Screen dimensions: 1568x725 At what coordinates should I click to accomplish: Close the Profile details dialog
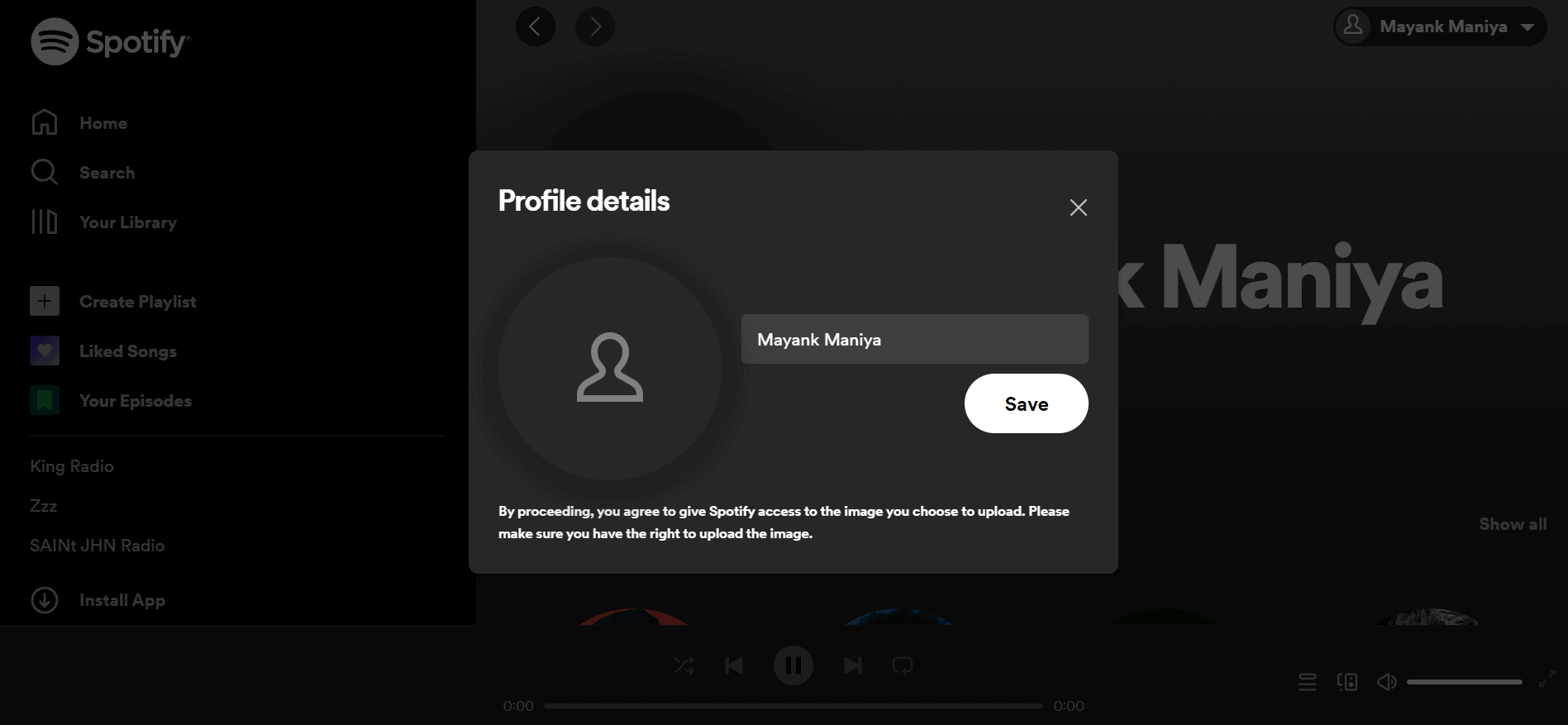click(x=1078, y=207)
